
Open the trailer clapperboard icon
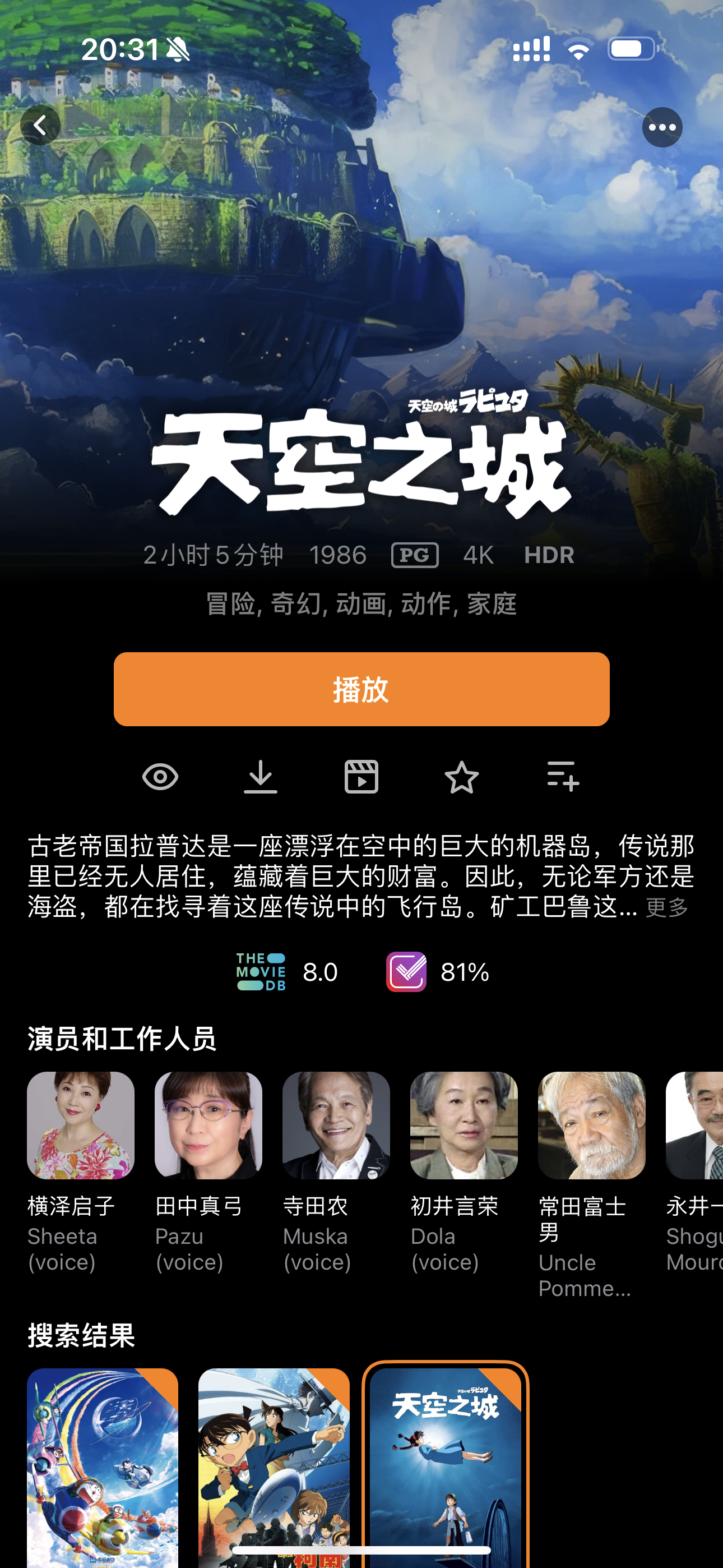click(x=361, y=777)
